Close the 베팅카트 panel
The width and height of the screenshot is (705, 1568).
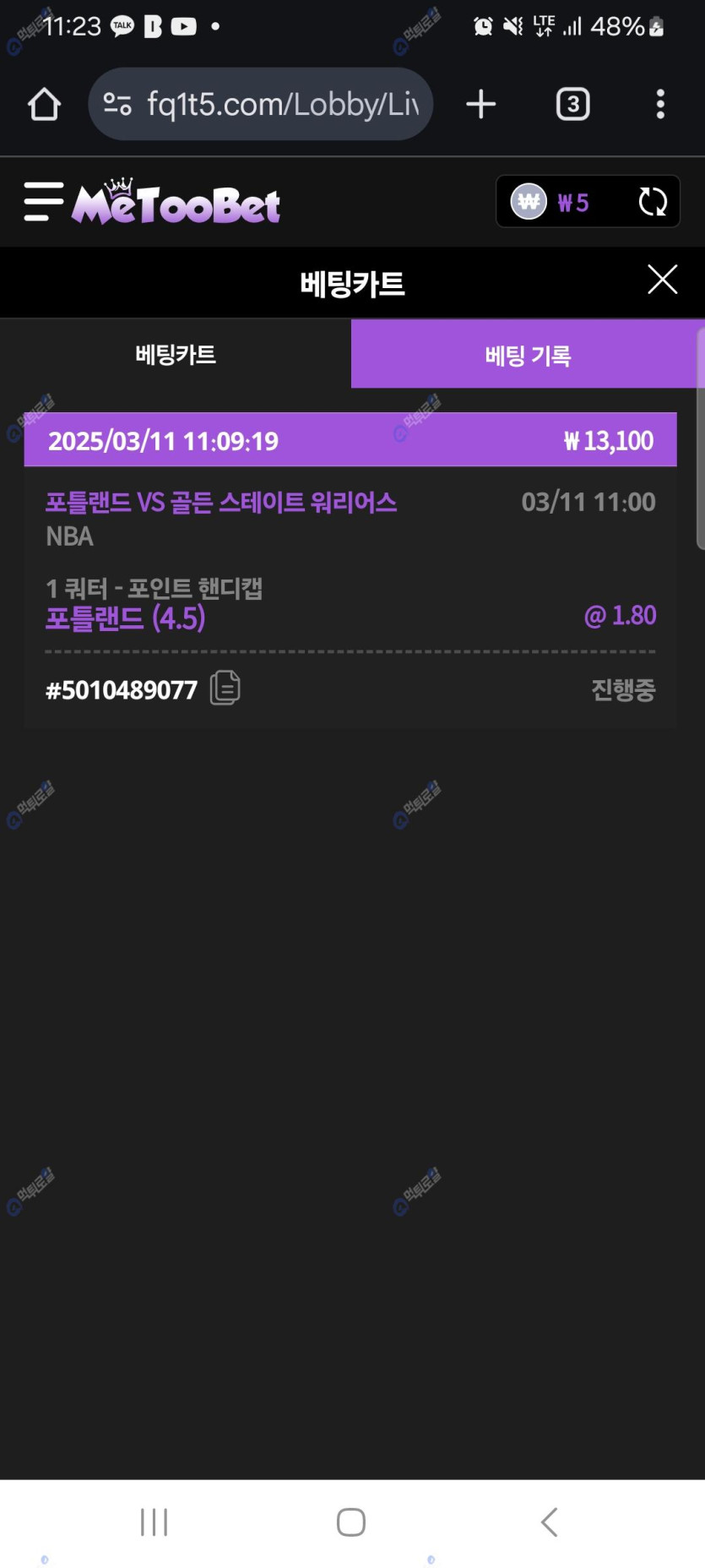tap(662, 280)
